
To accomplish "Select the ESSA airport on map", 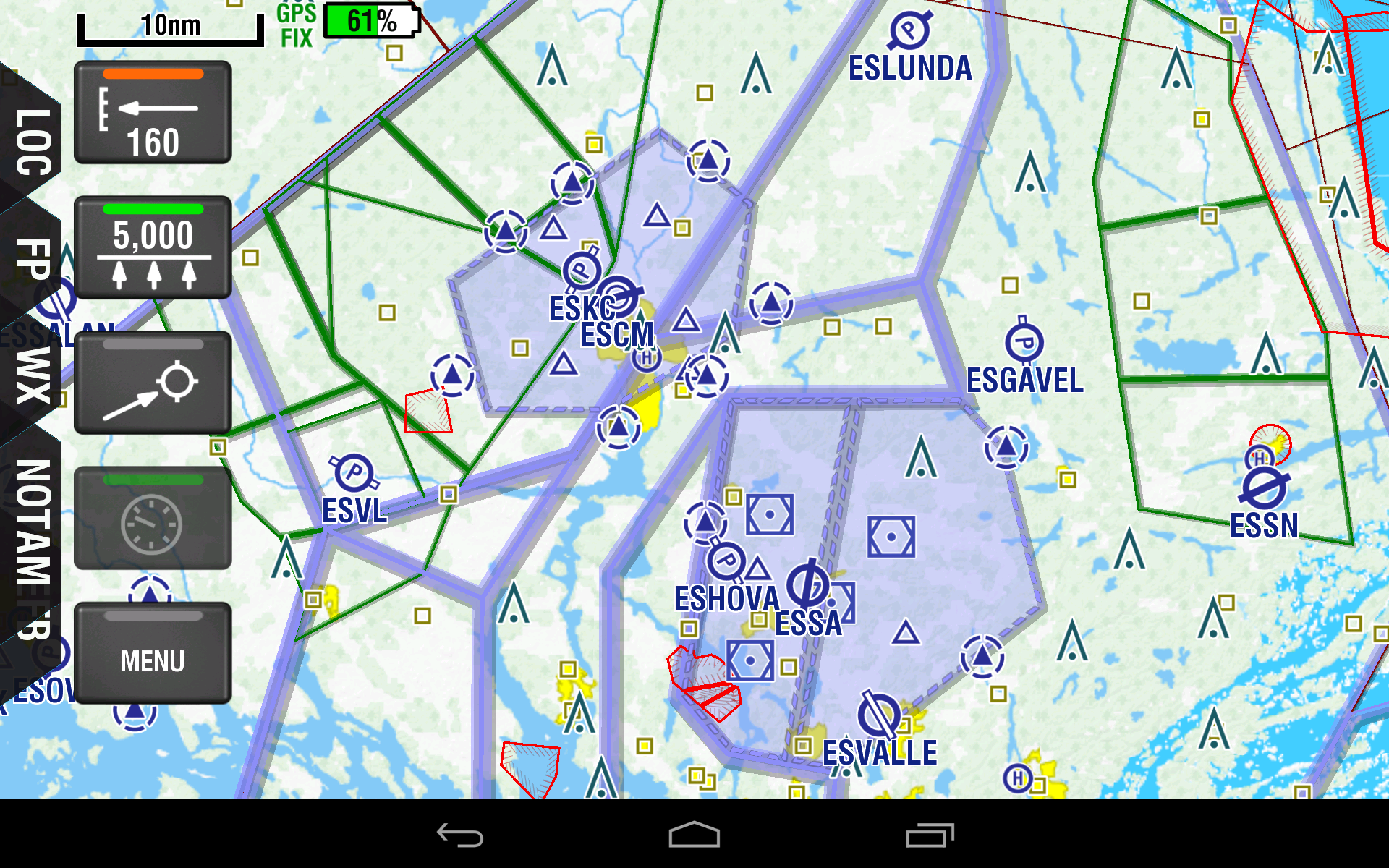I will click(x=807, y=584).
